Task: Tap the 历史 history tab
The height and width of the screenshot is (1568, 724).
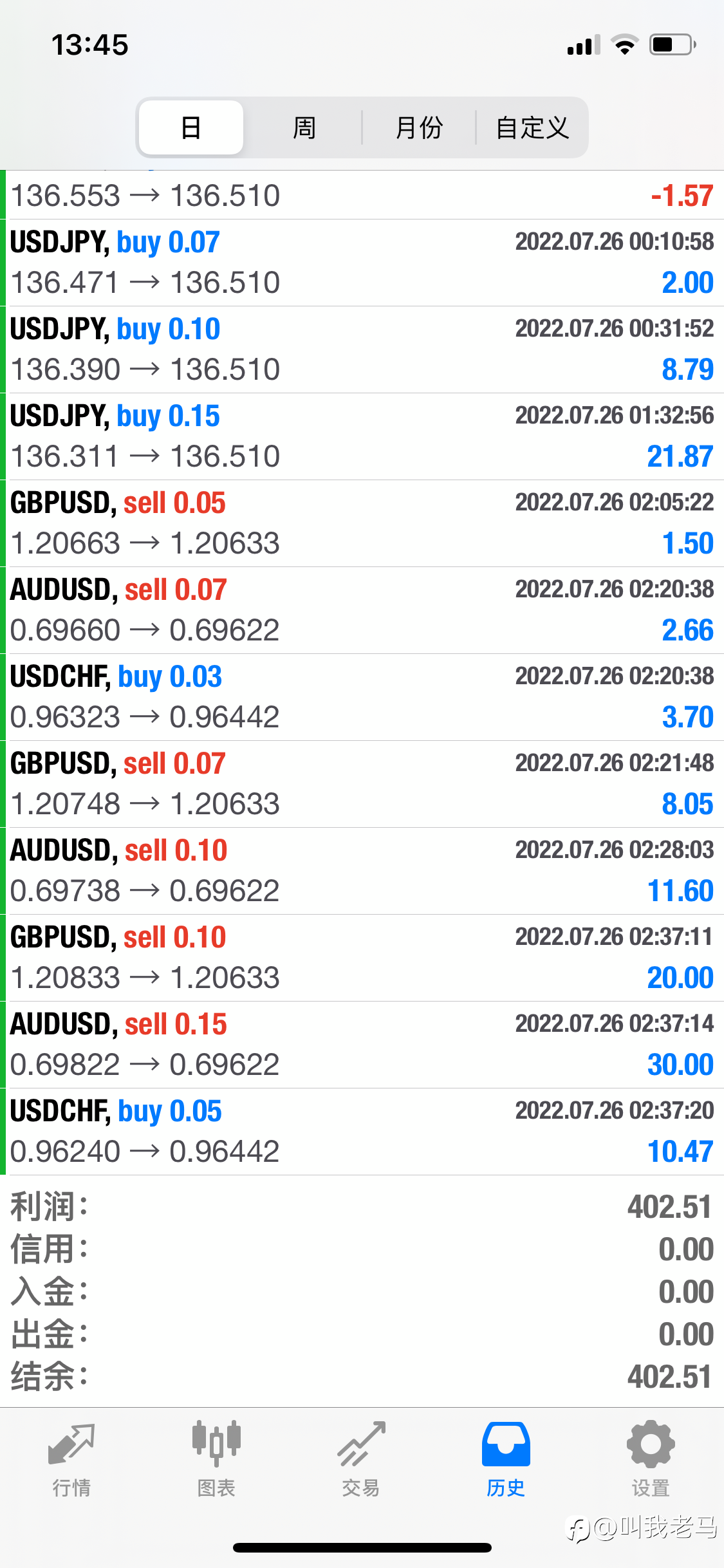Action: [506, 1459]
